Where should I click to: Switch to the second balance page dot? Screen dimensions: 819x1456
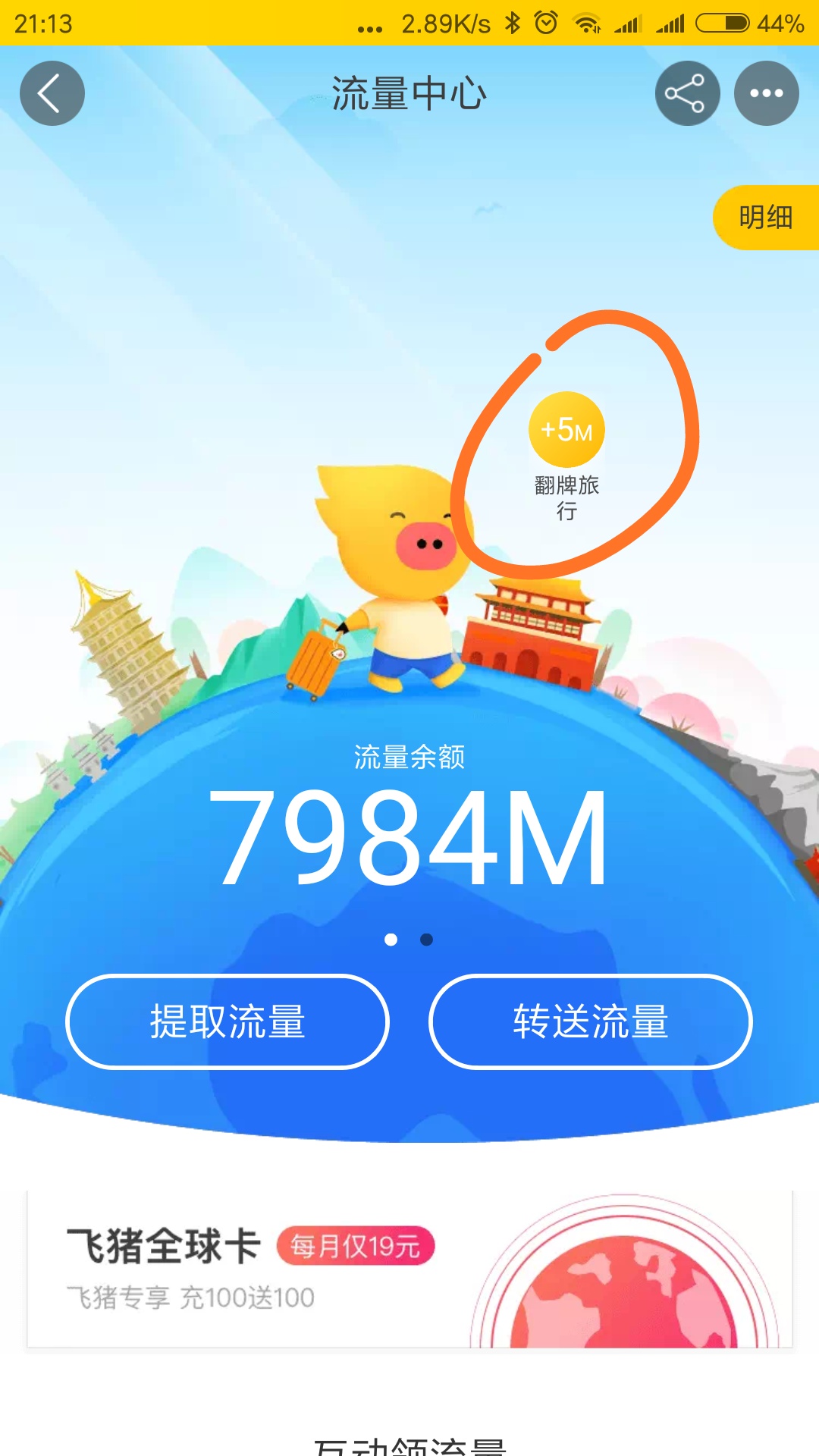coord(427,940)
